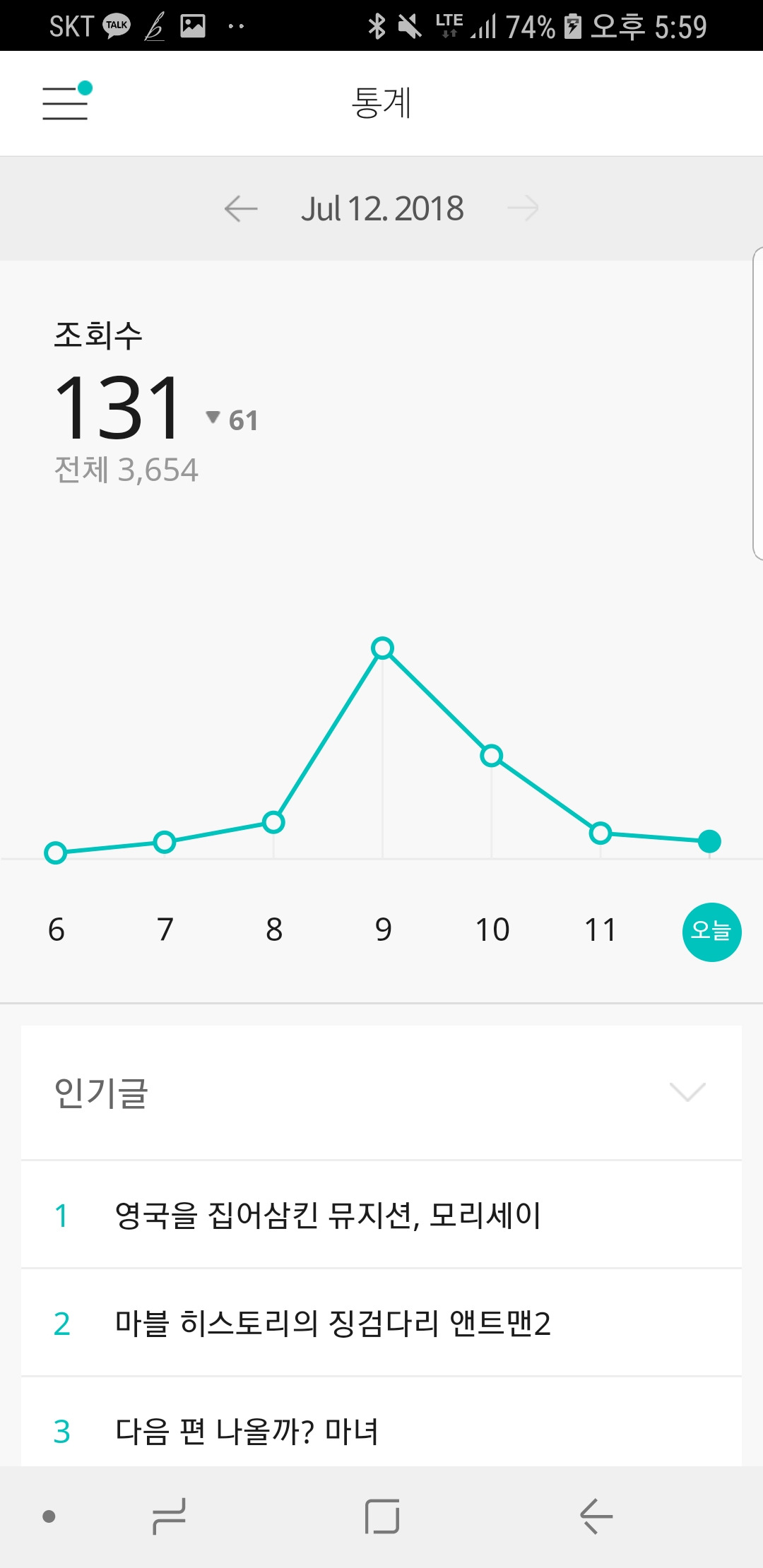Select day 9 on the chart
This screenshot has height=1568, width=763.
[383, 929]
